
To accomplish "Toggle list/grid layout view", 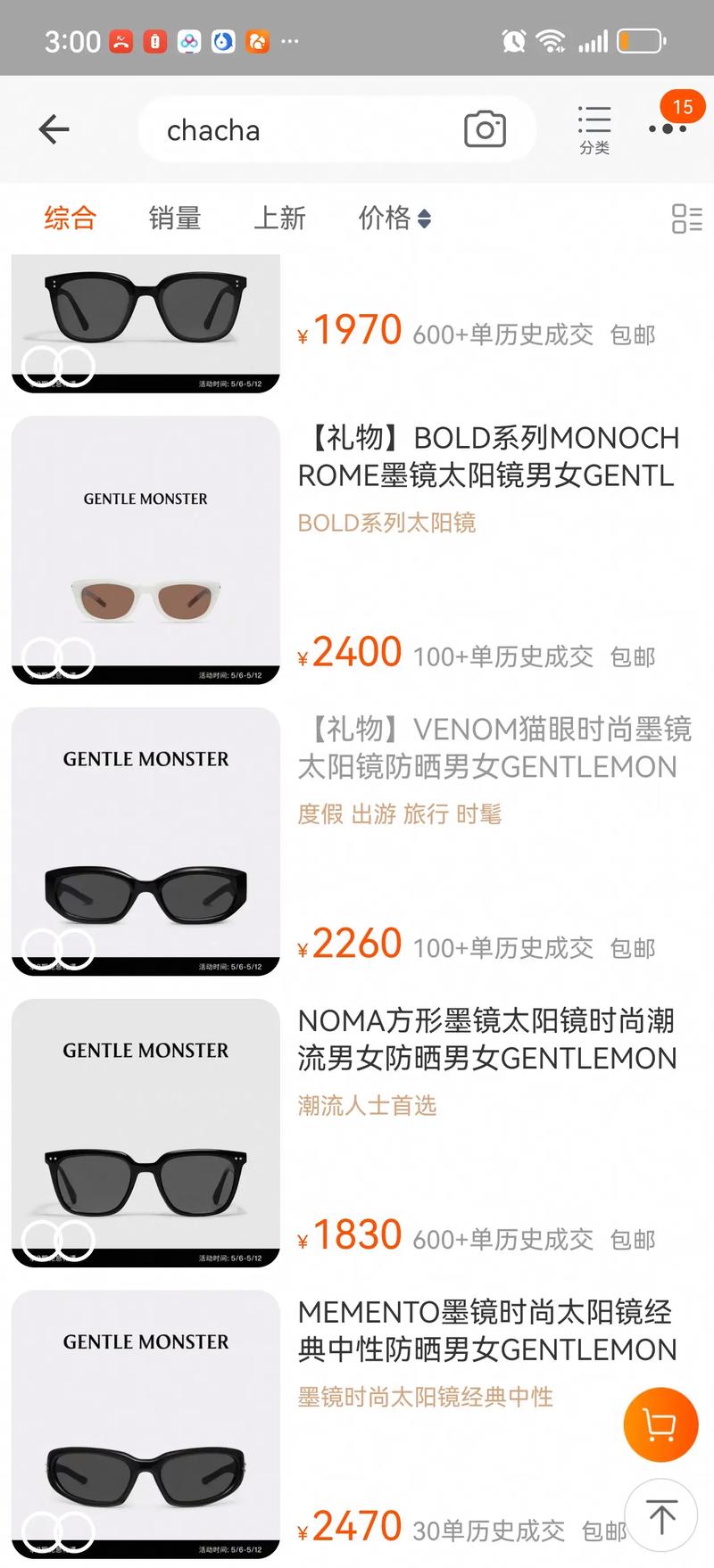I will pos(686,219).
